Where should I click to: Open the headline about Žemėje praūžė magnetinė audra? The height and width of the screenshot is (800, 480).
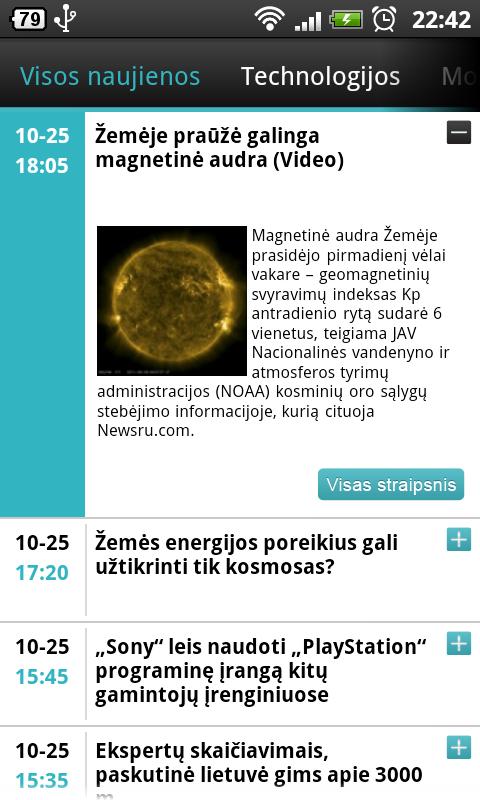219,148
